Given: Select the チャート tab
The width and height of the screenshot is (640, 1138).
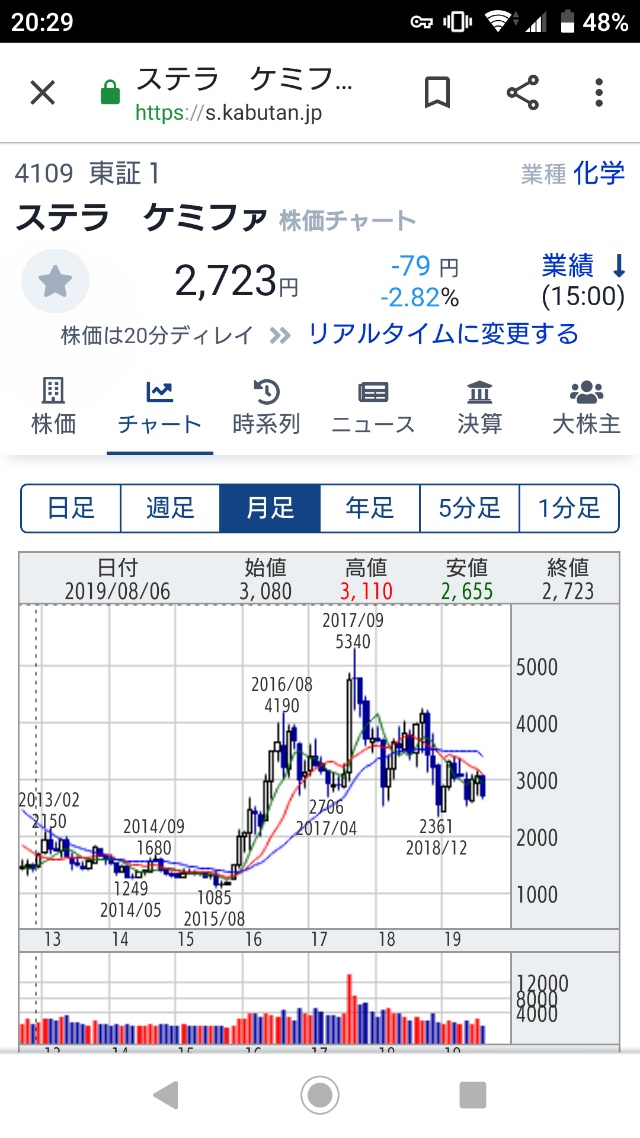Looking at the screenshot, I should (160, 406).
